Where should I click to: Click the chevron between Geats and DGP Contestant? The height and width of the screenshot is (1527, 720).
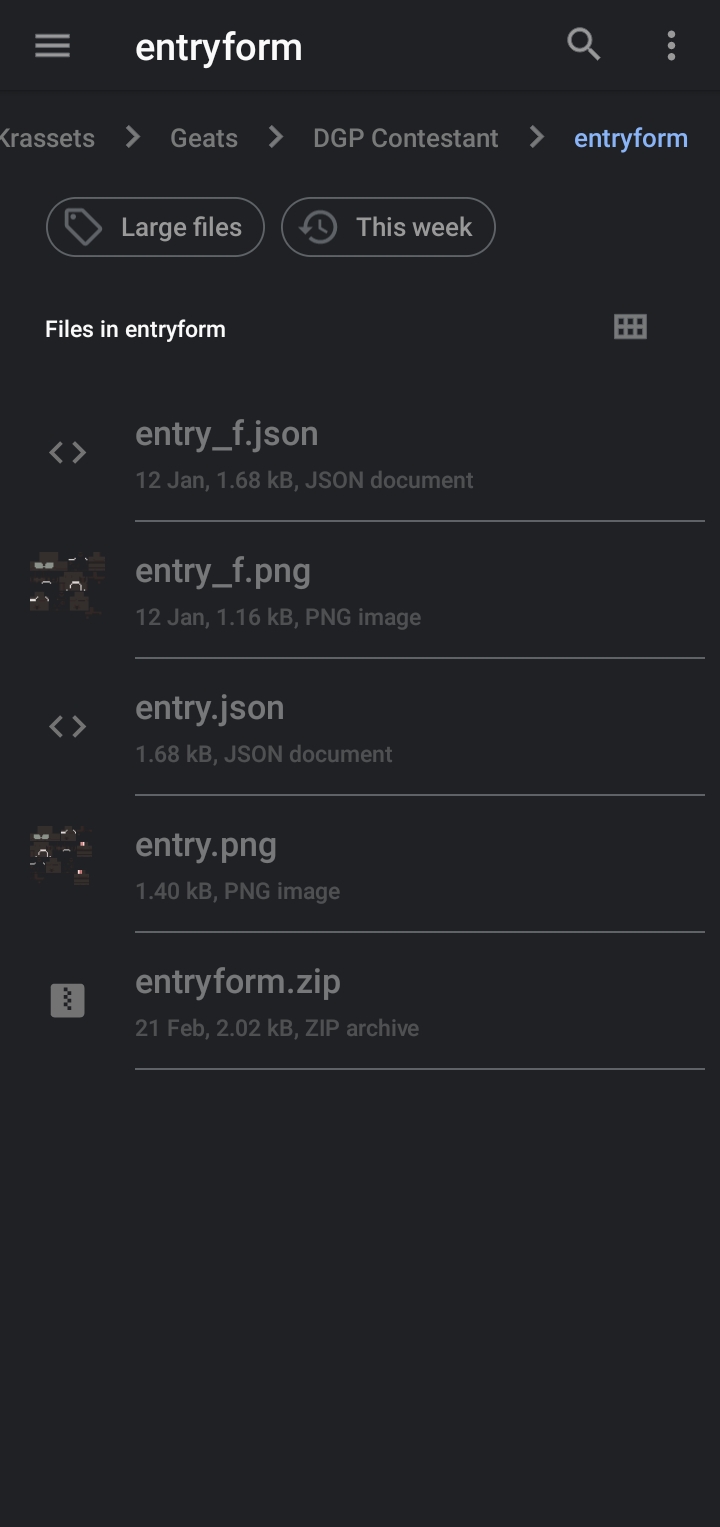(274, 138)
